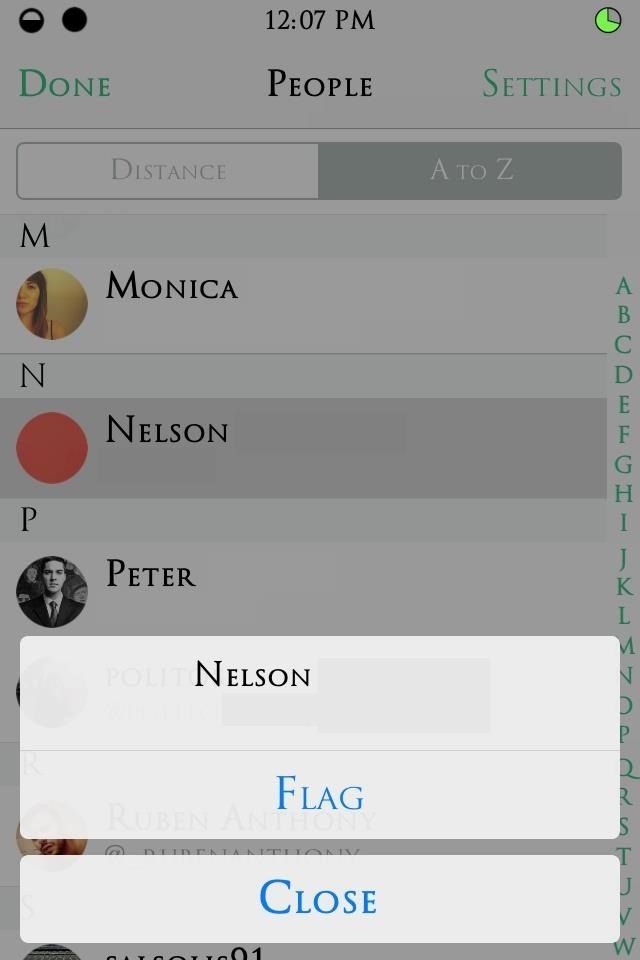Jump to letter A in the index
The height and width of the screenshot is (960, 640).
623,286
